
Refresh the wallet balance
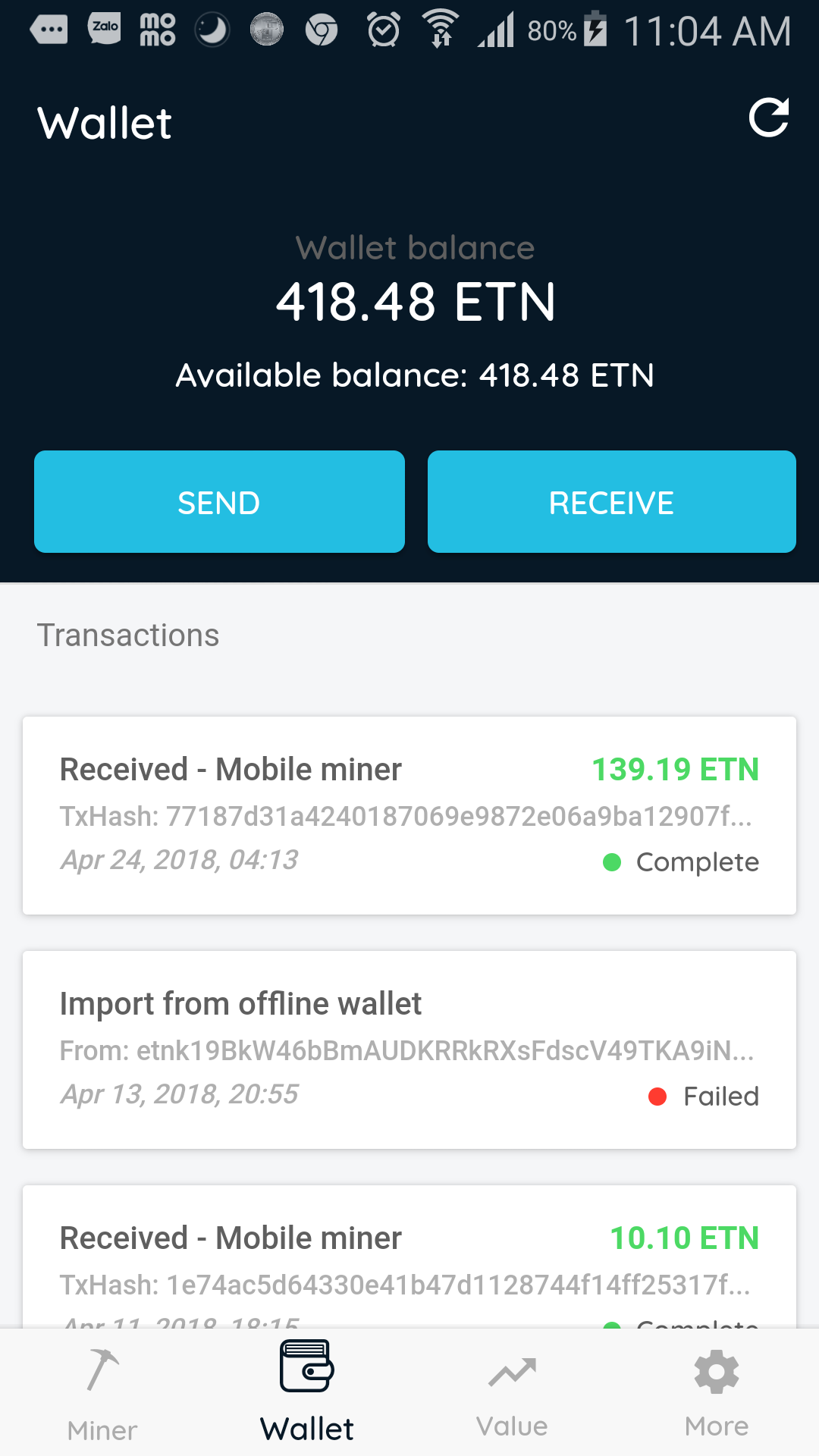(x=769, y=119)
